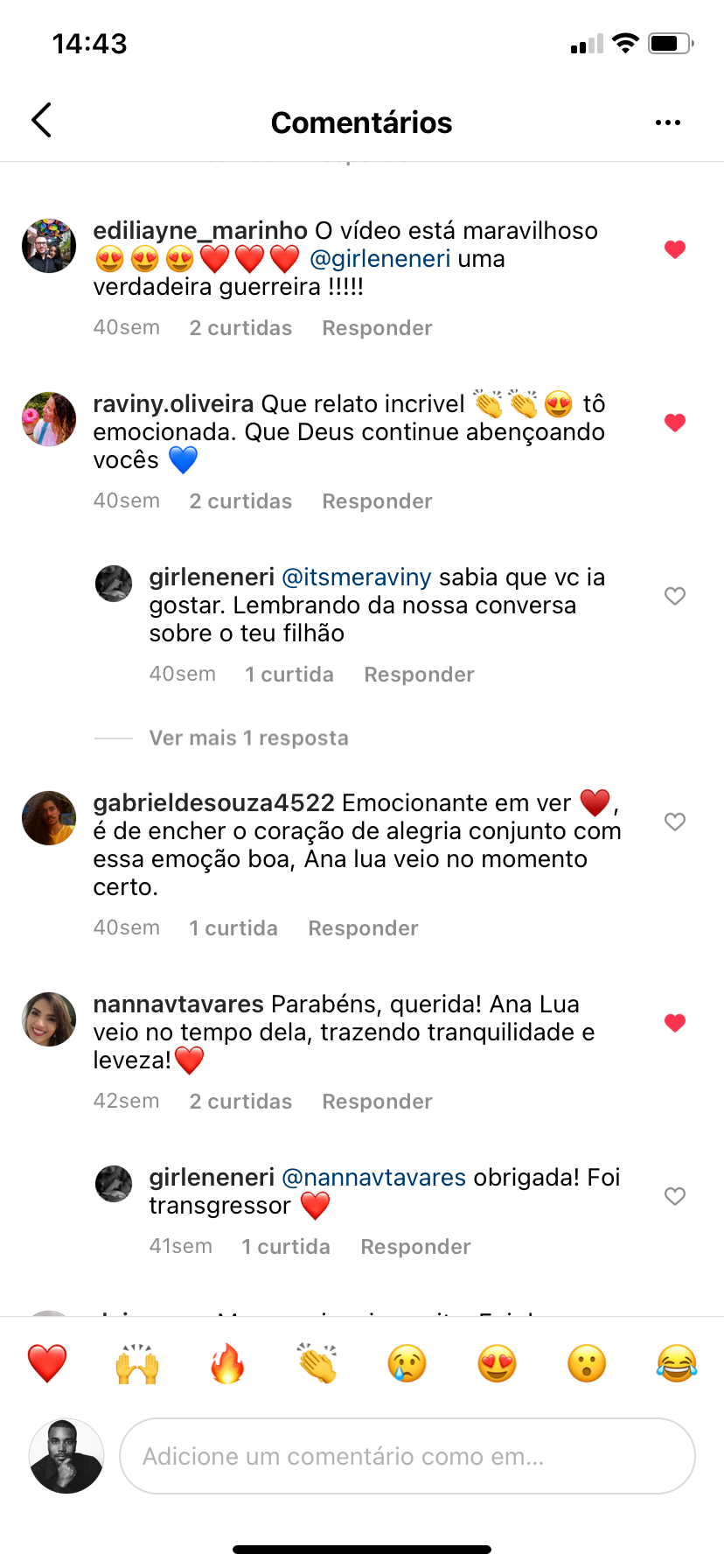Image resolution: width=724 pixels, height=1568 pixels.
Task: Go back from the Comentários screen
Action: pos(41,121)
